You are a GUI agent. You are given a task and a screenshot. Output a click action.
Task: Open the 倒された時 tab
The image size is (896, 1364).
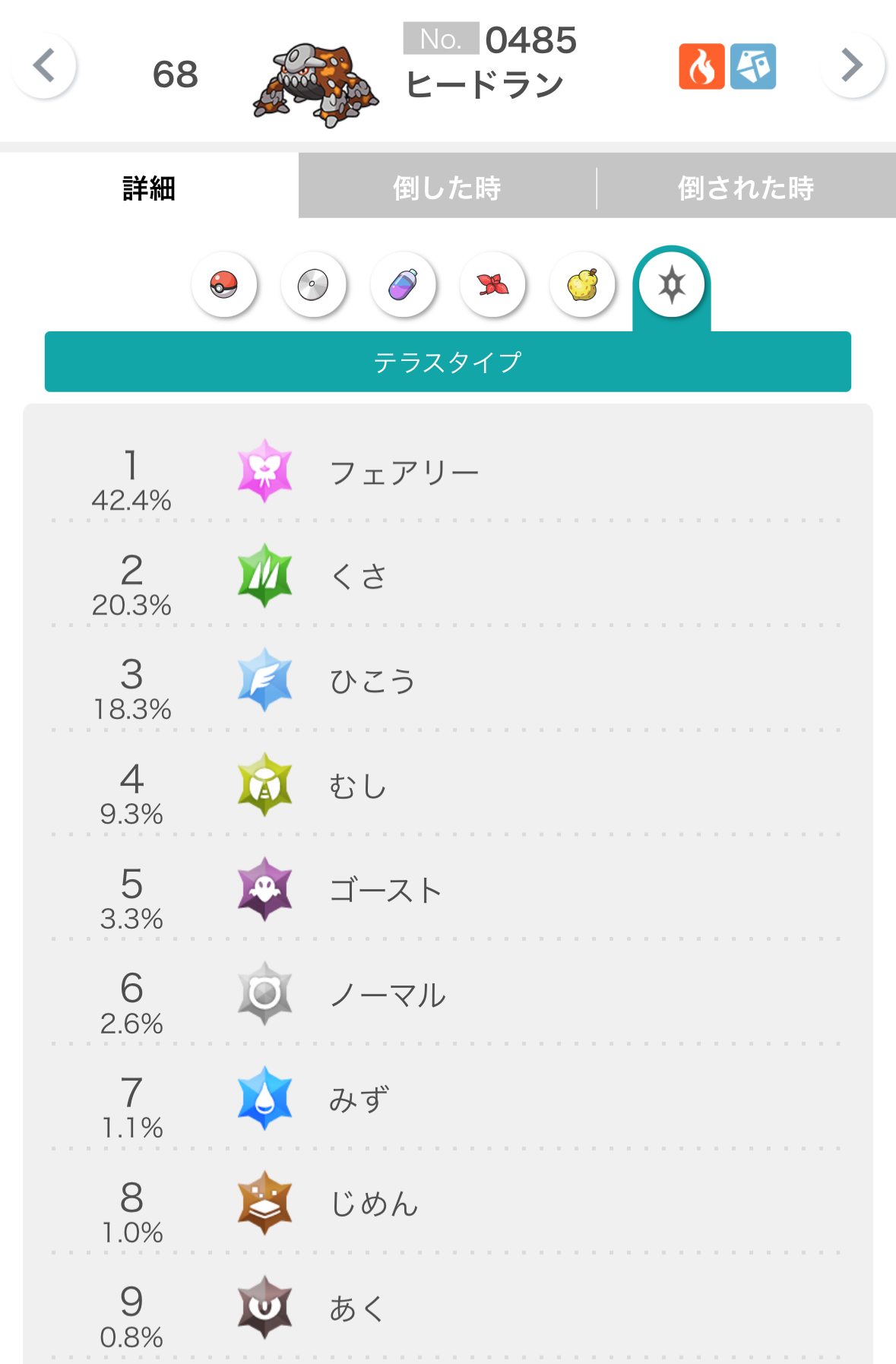click(746, 188)
